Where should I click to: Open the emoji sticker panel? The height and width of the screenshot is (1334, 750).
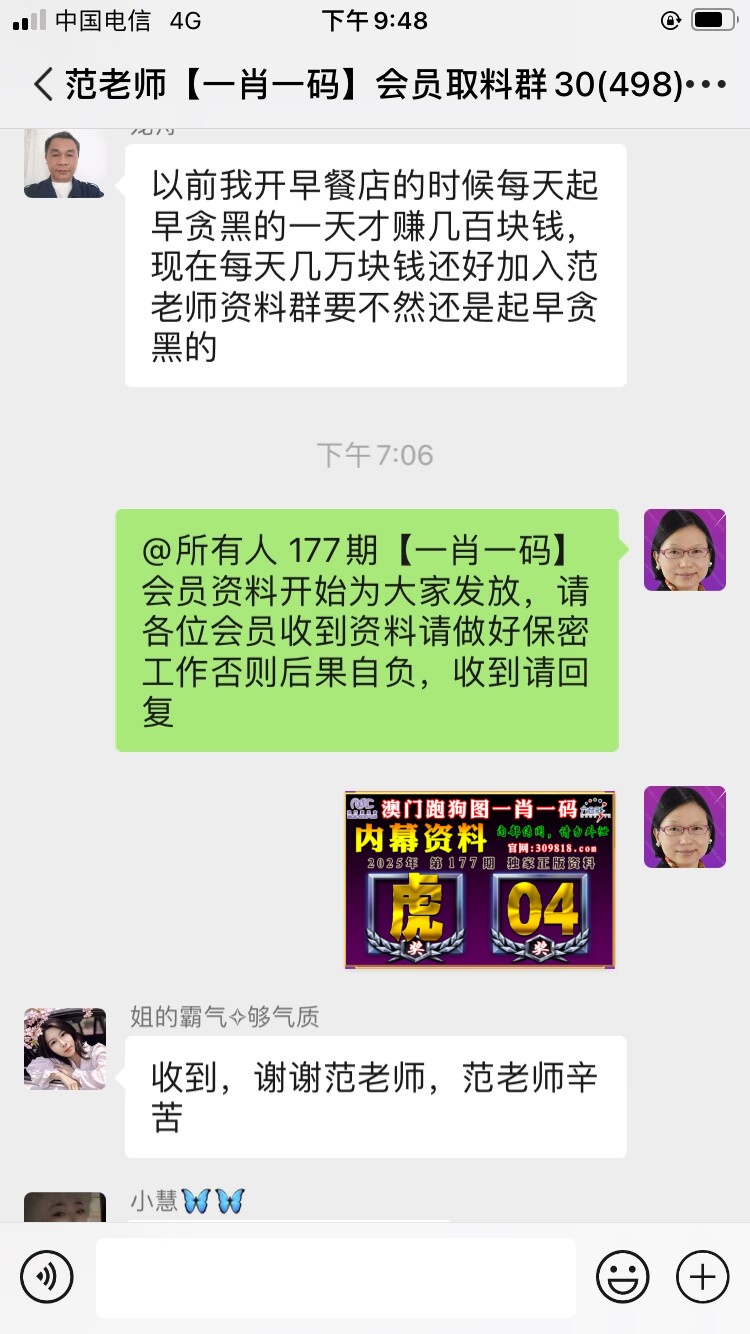622,1277
